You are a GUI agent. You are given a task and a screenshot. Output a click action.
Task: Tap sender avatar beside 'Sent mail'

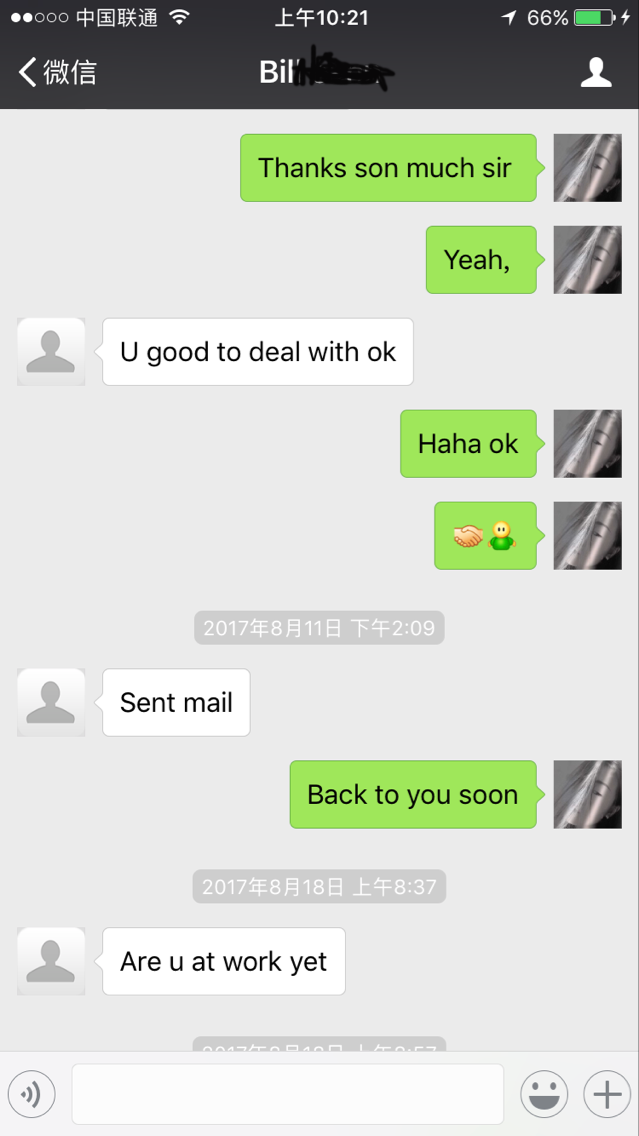pyautogui.click(x=51, y=702)
